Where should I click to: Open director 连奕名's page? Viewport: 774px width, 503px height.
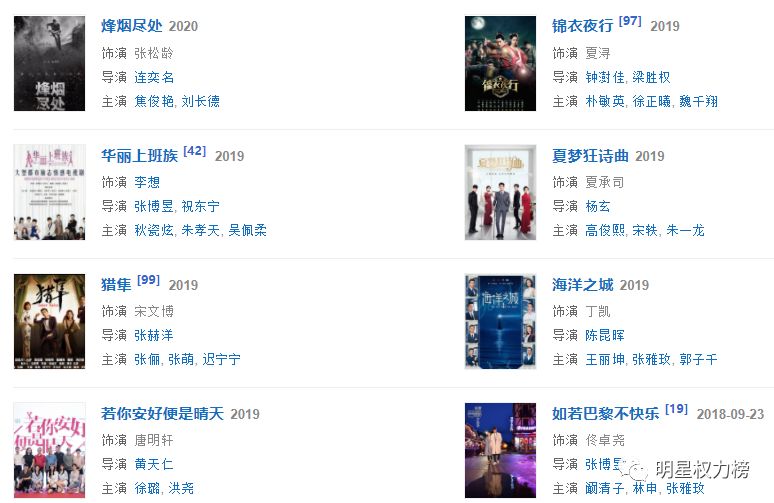pos(154,77)
